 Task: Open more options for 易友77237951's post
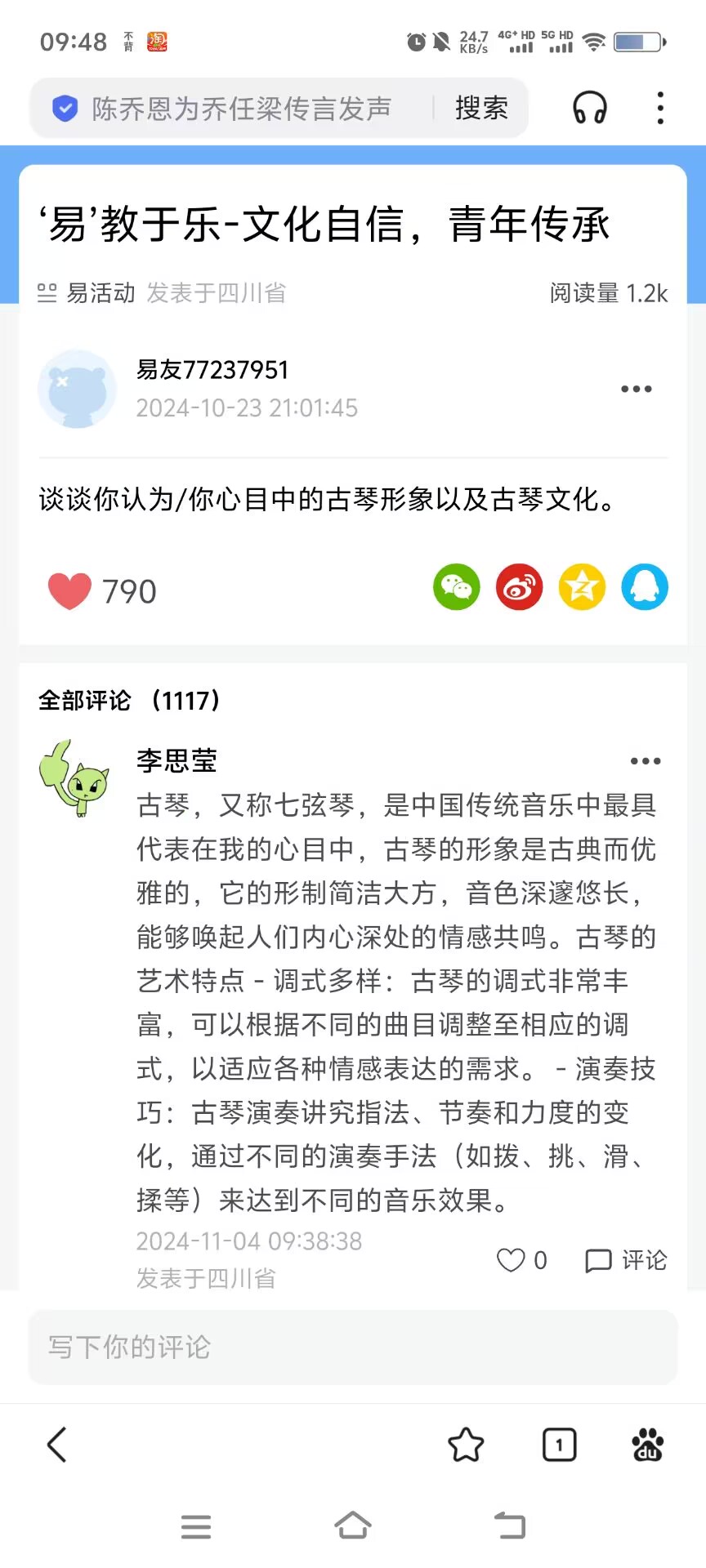pyautogui.click(x=636, y=389)
